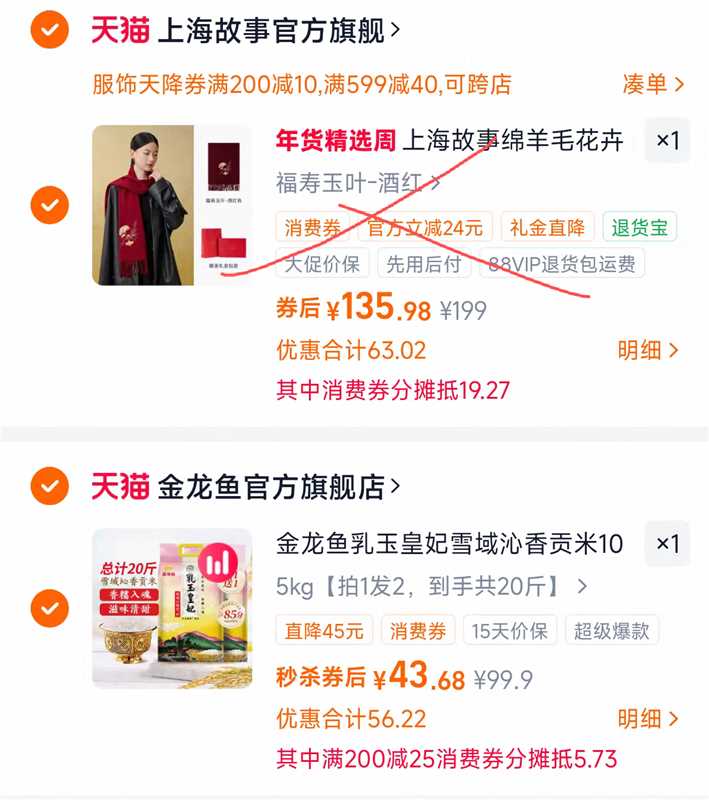The height and width of the screenshot is (800, 709).
Task: Deselect the 上海故事 wool scarf item
Action: [49, 205]
